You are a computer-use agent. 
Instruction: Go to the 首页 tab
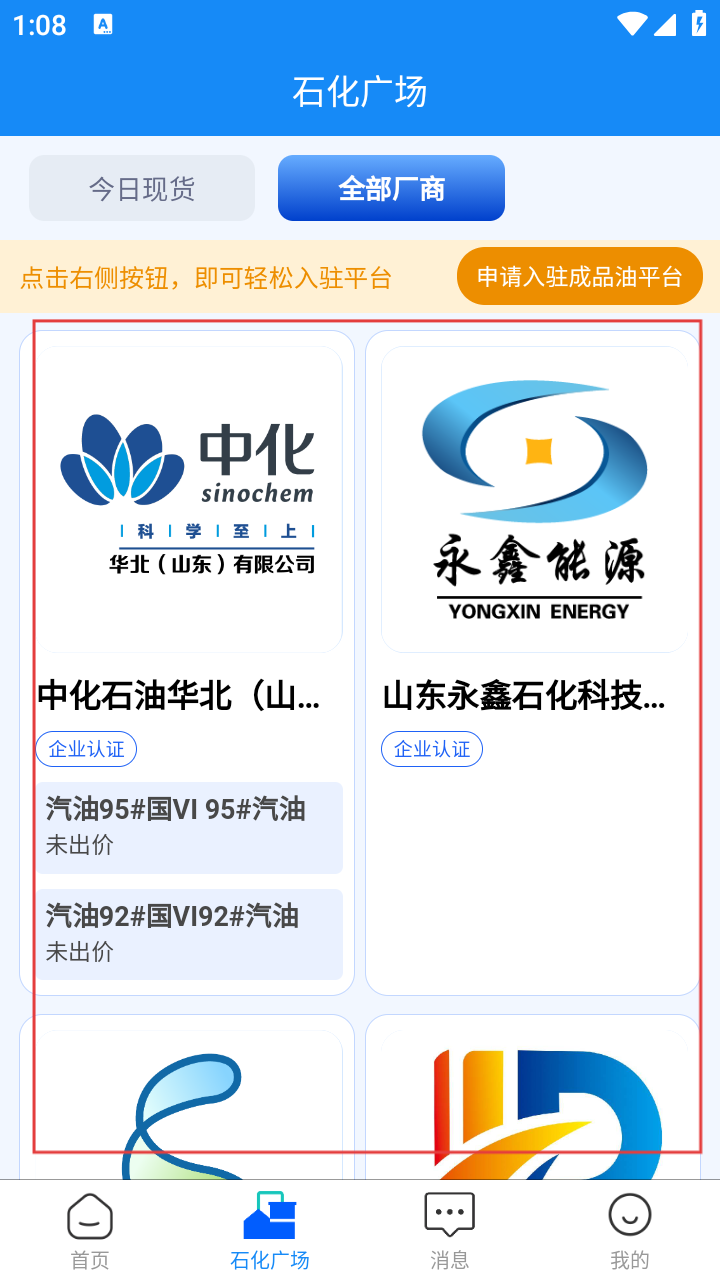pyautogui.click(x=90, y=1231)
